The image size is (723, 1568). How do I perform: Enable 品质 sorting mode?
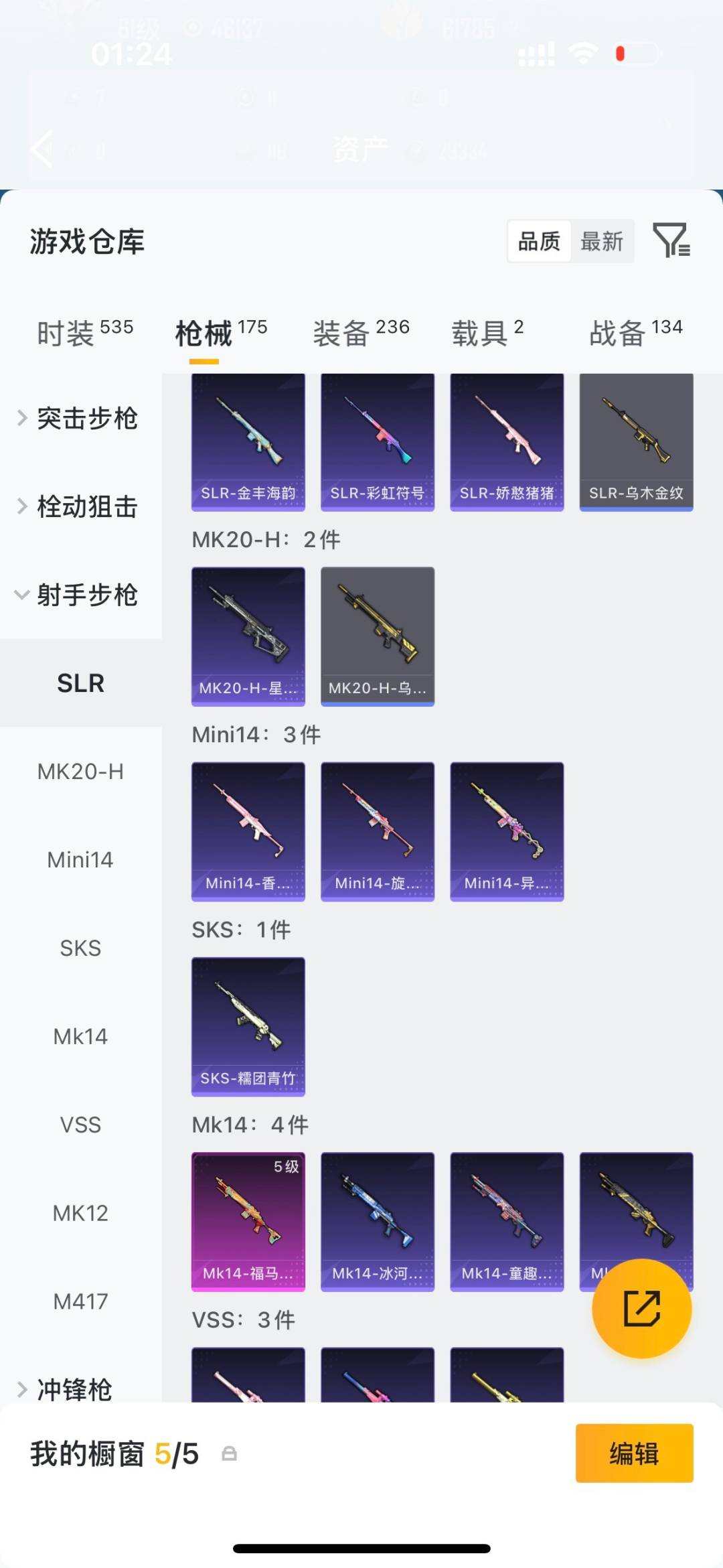(541, 242)
